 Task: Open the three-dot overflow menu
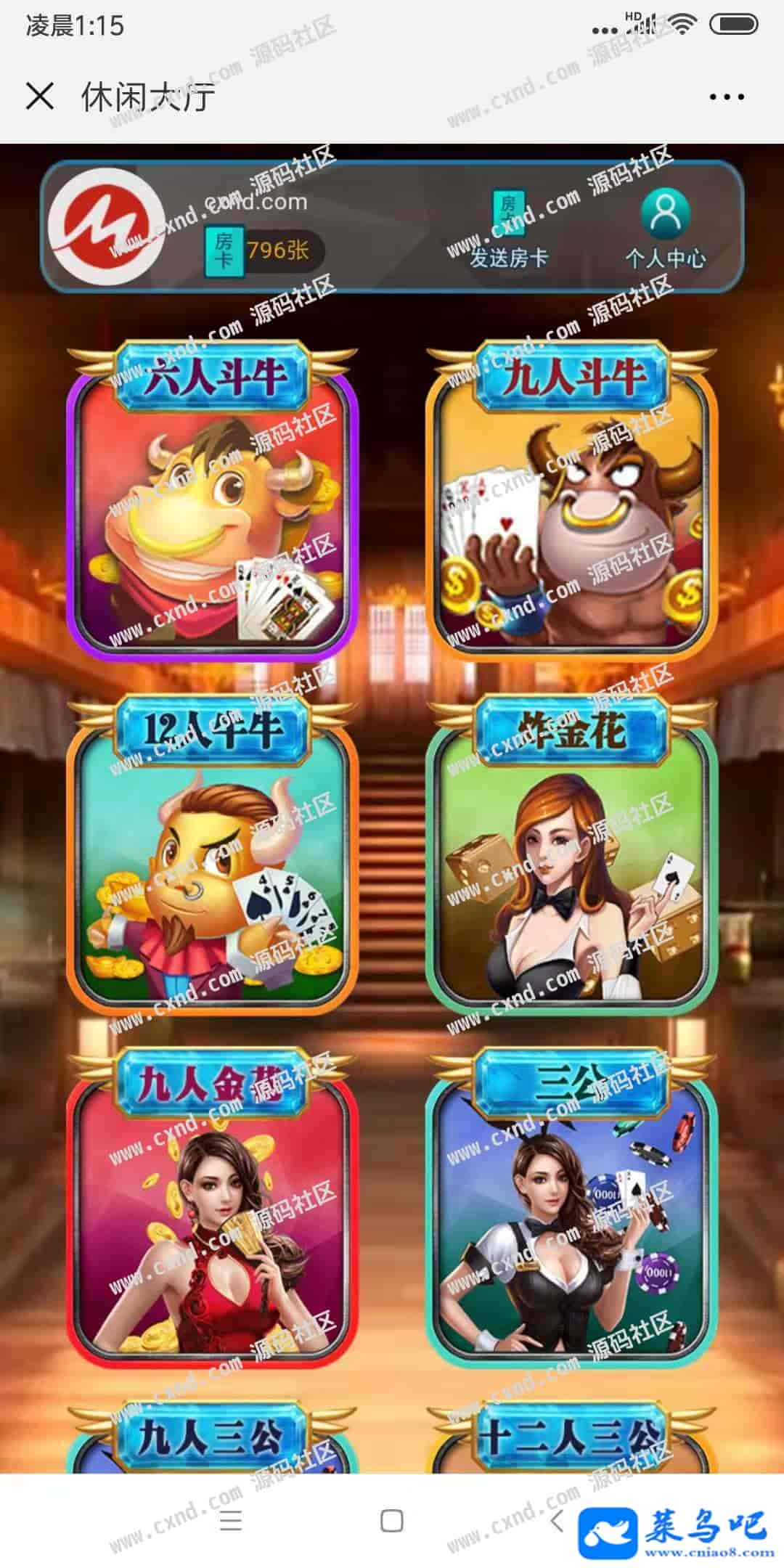tap(726, 97)
